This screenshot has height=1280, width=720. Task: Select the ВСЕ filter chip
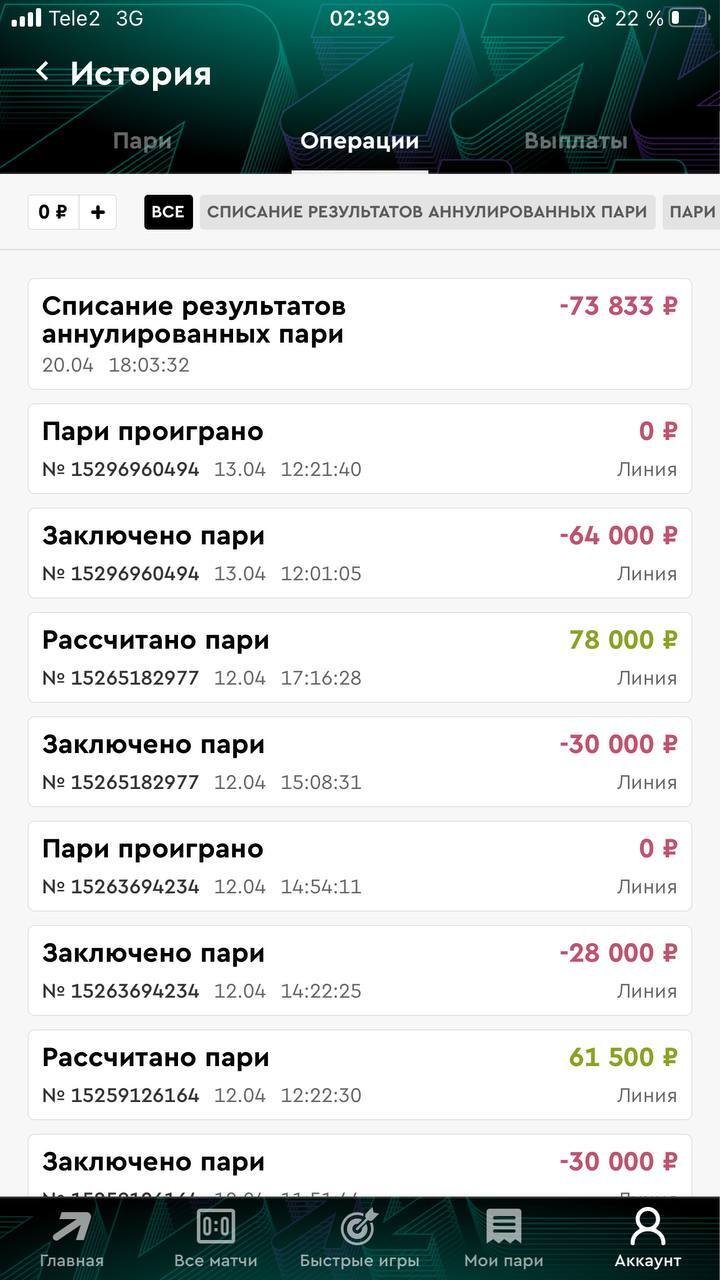tap(168, 212)
